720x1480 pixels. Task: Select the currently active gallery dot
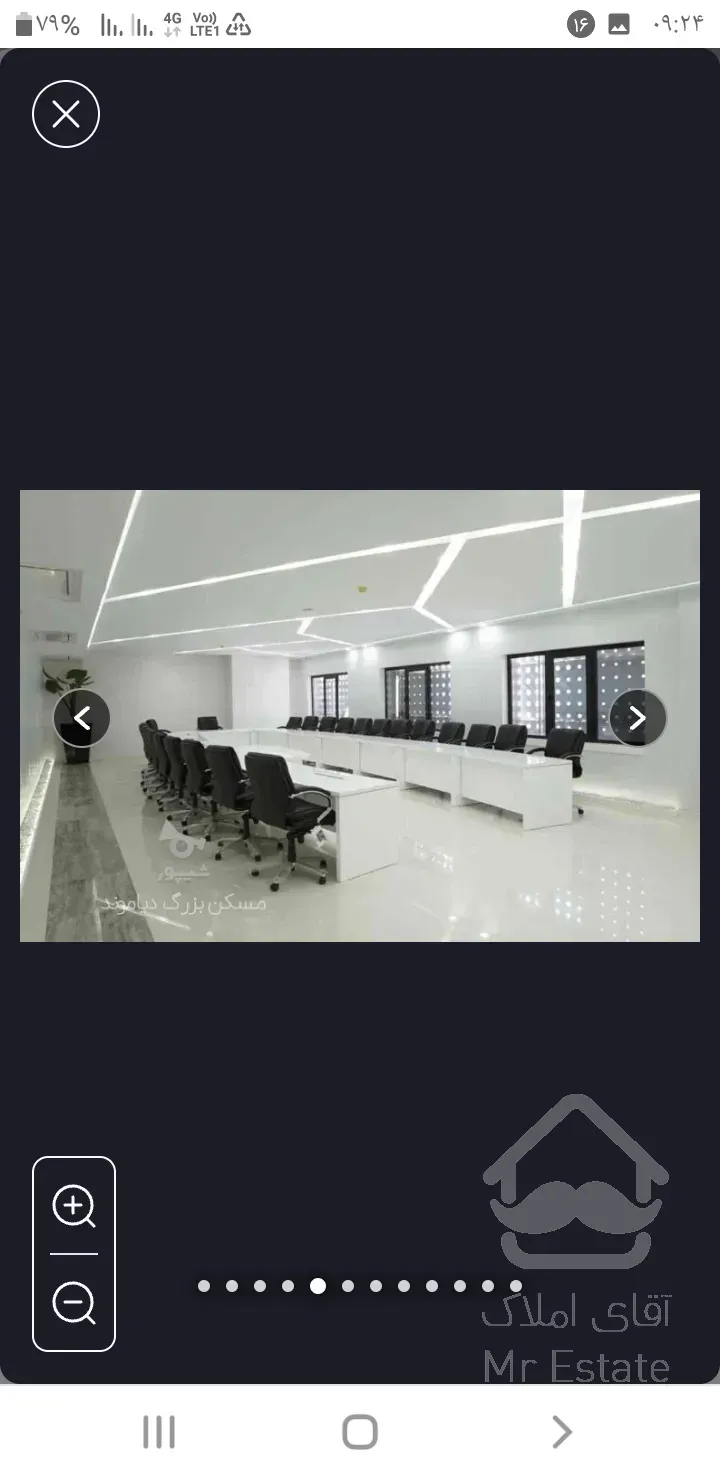(318, 1286)
